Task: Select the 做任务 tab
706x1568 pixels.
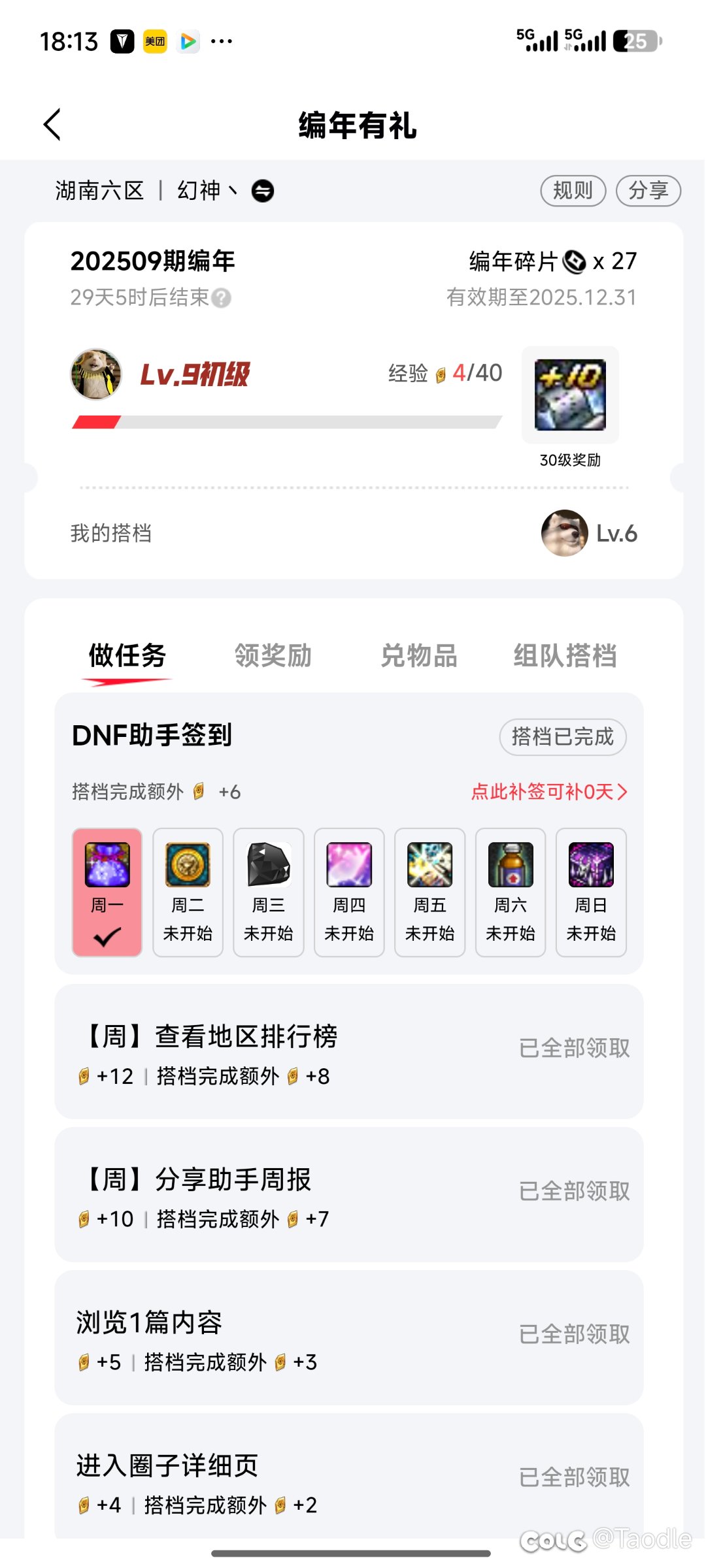Action: point(127,656)
